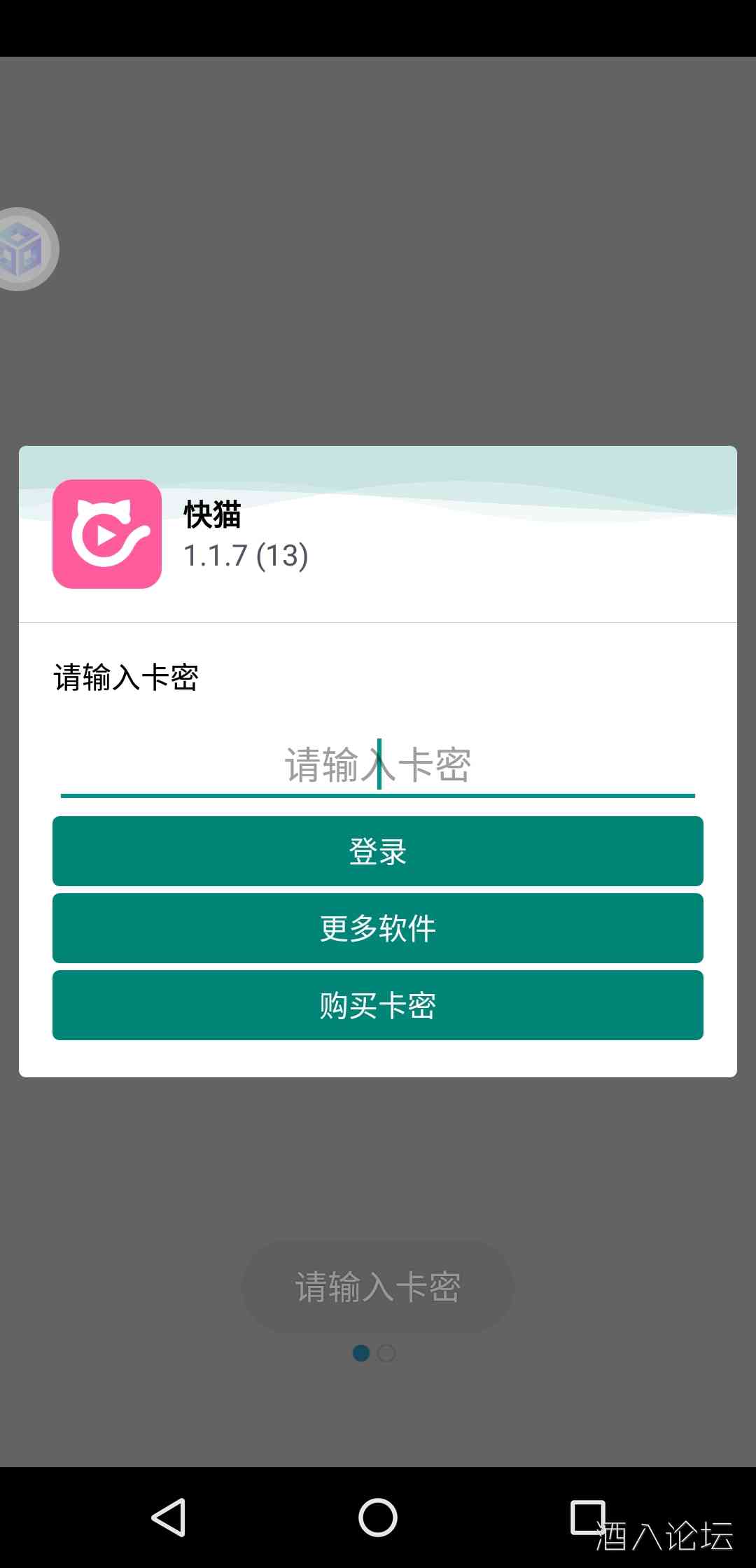Tap the 请输入卡密 header label
This screenshot has height=1568, width=756.
(x=128, y=673)
